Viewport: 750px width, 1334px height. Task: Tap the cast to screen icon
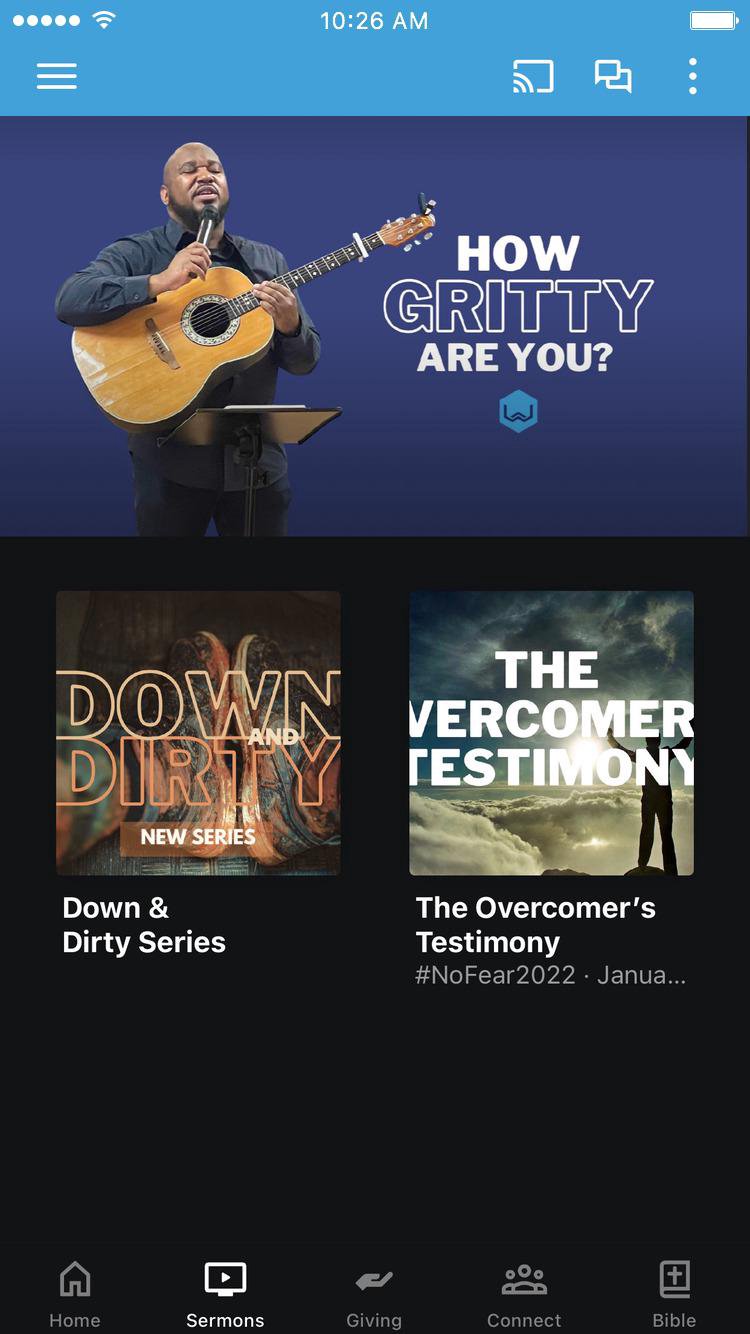(x=533, y=77)
